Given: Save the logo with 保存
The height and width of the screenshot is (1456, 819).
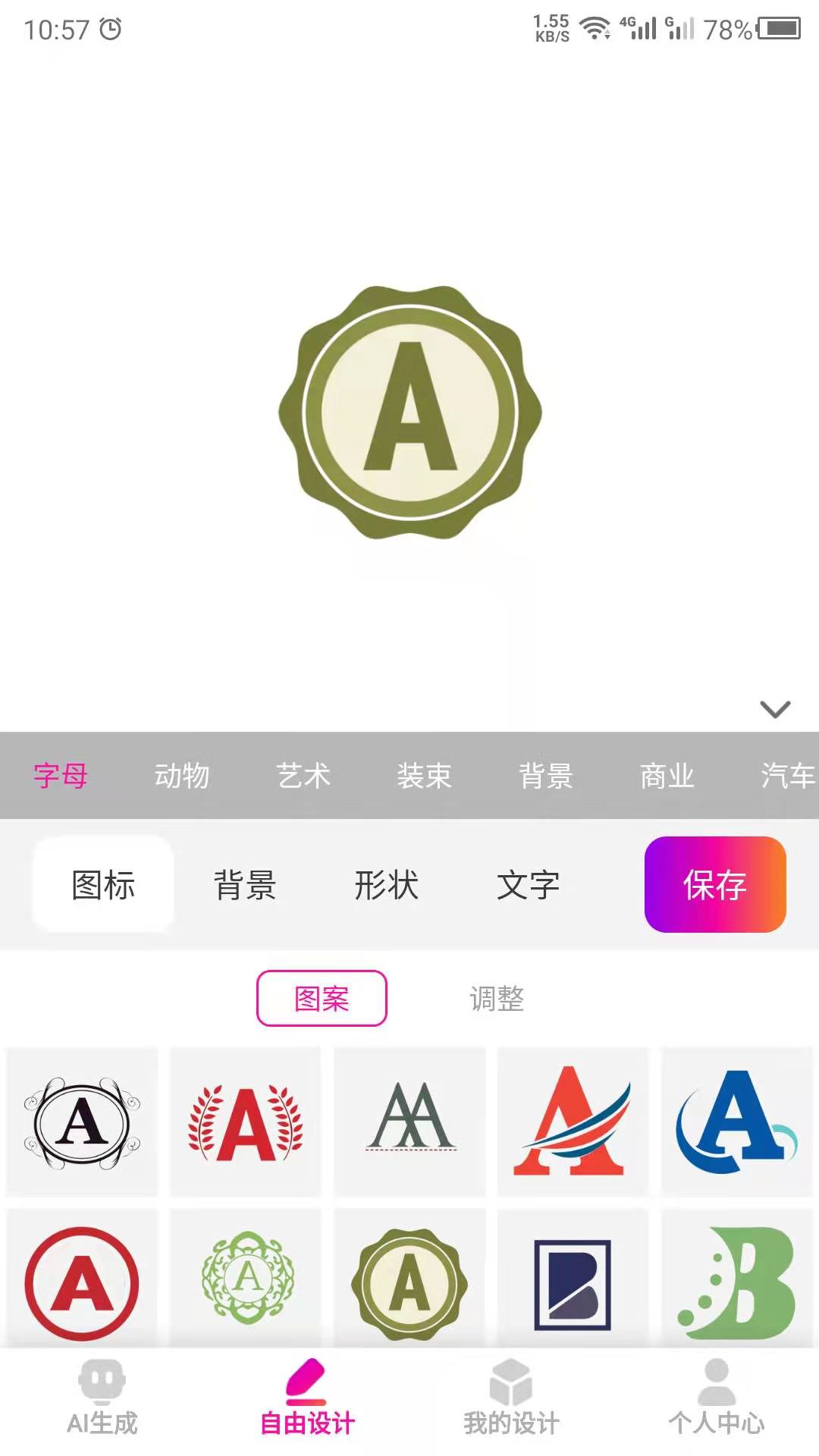Looking at the screenshot, I should 714,885.
